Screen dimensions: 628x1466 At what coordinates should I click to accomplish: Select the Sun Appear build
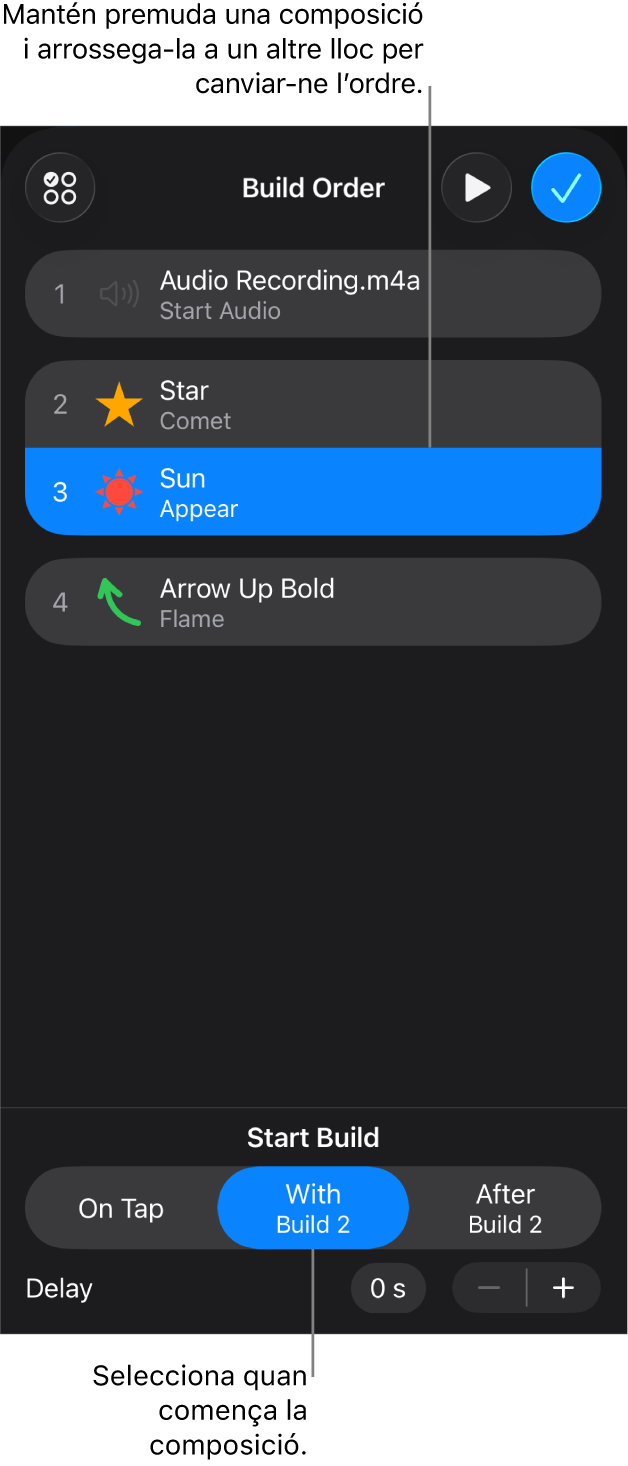pyautogui.click(x=312, y=492)
